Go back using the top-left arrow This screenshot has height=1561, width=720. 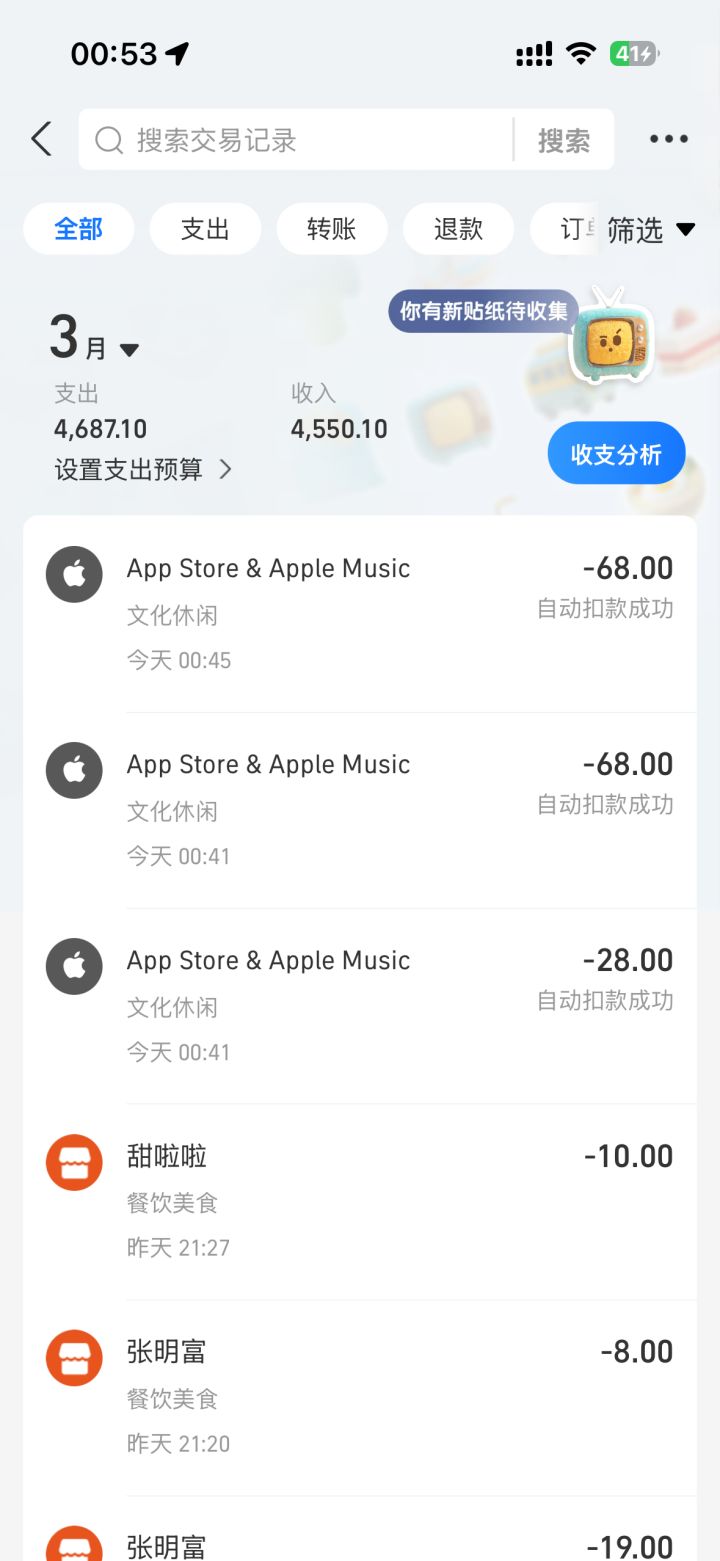pos(41,139)
